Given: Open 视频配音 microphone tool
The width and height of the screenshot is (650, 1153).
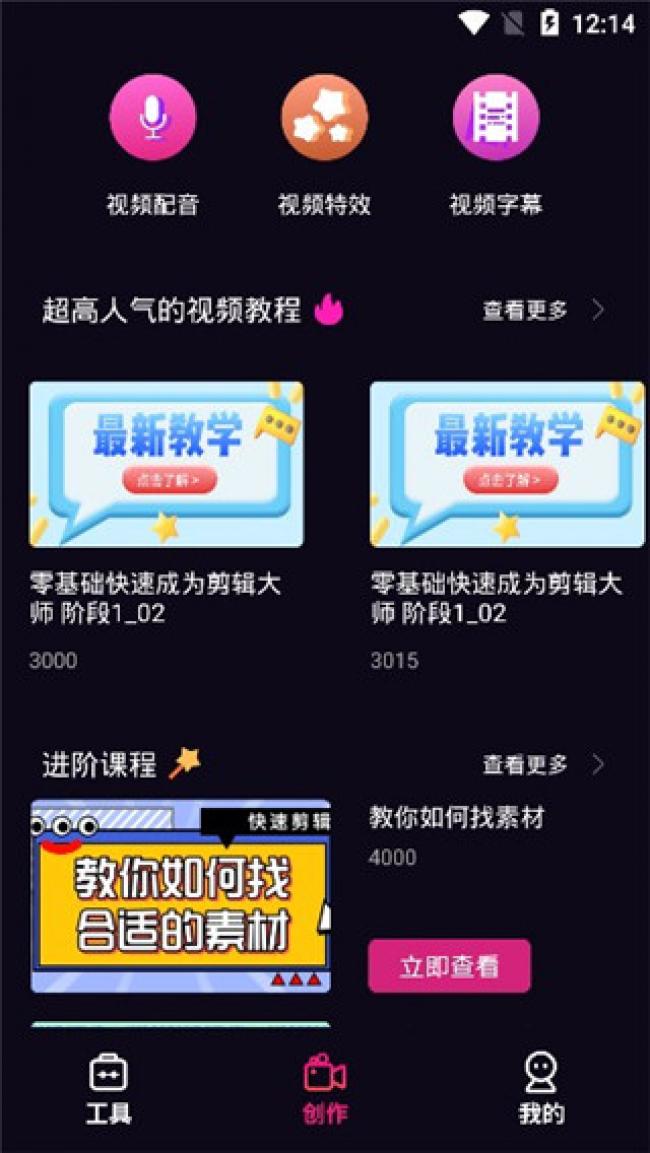Looking at the screenshot, I should (153, 118).
